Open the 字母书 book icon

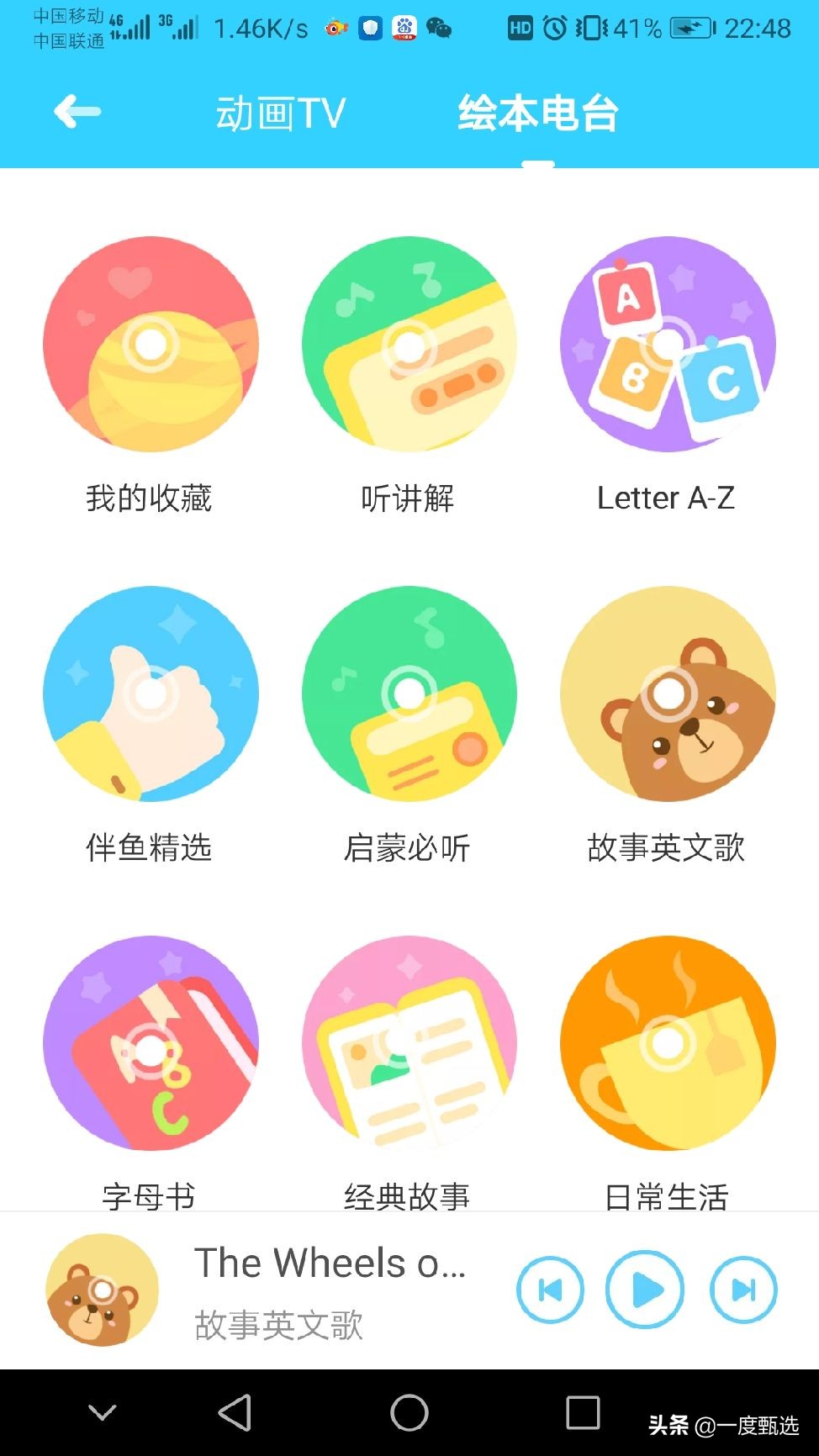click(151, 1042)
